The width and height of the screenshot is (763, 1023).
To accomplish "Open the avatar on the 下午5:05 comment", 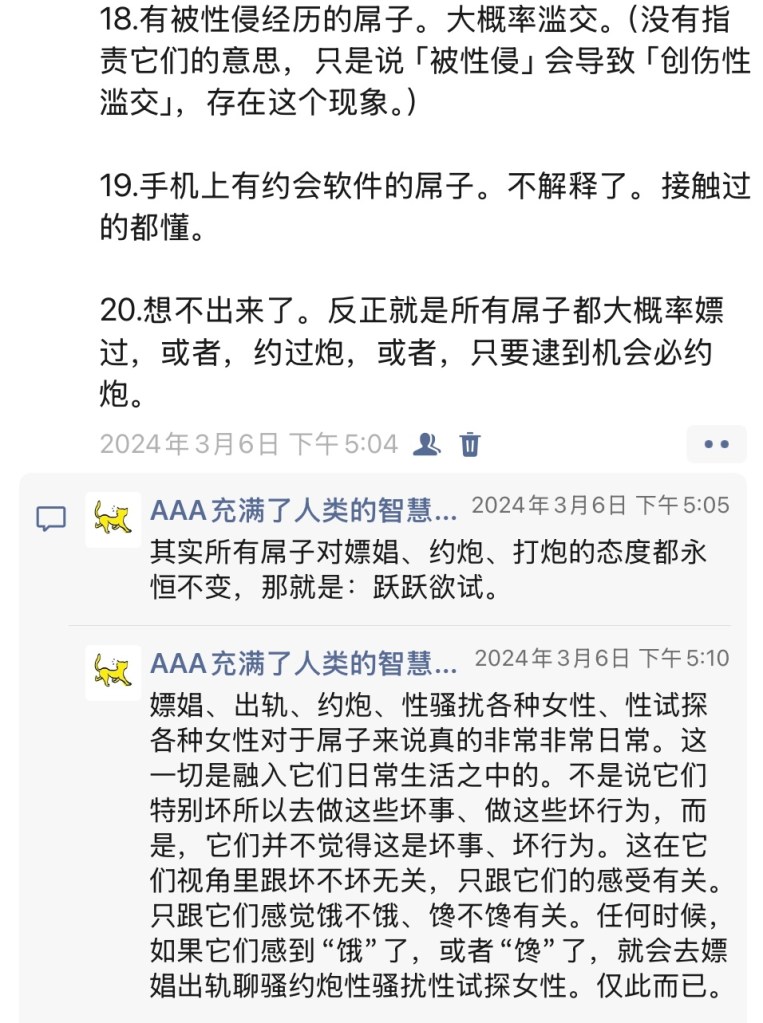I will pyautogui.click(x=112, y=518).
